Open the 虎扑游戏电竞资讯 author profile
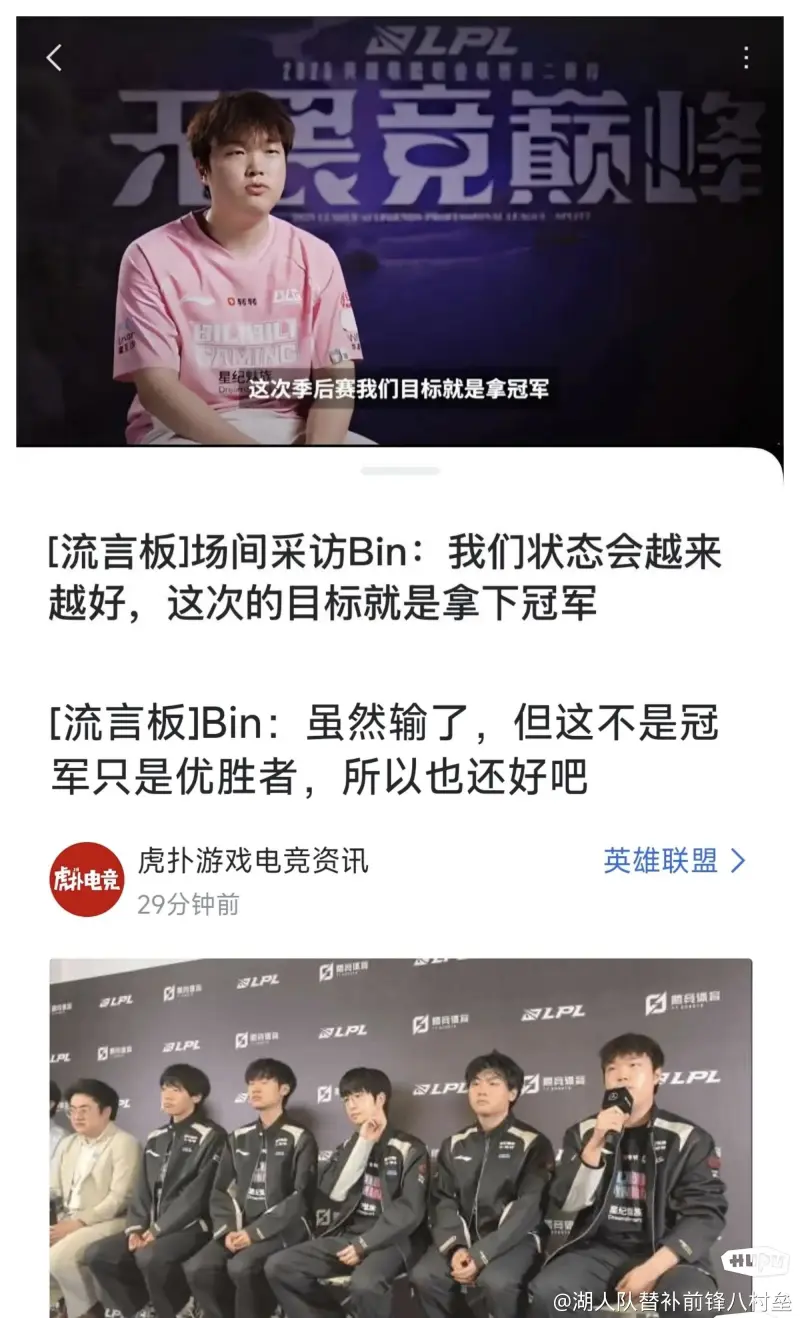This screenshot has height=1318, width=800. pos(253,860)
